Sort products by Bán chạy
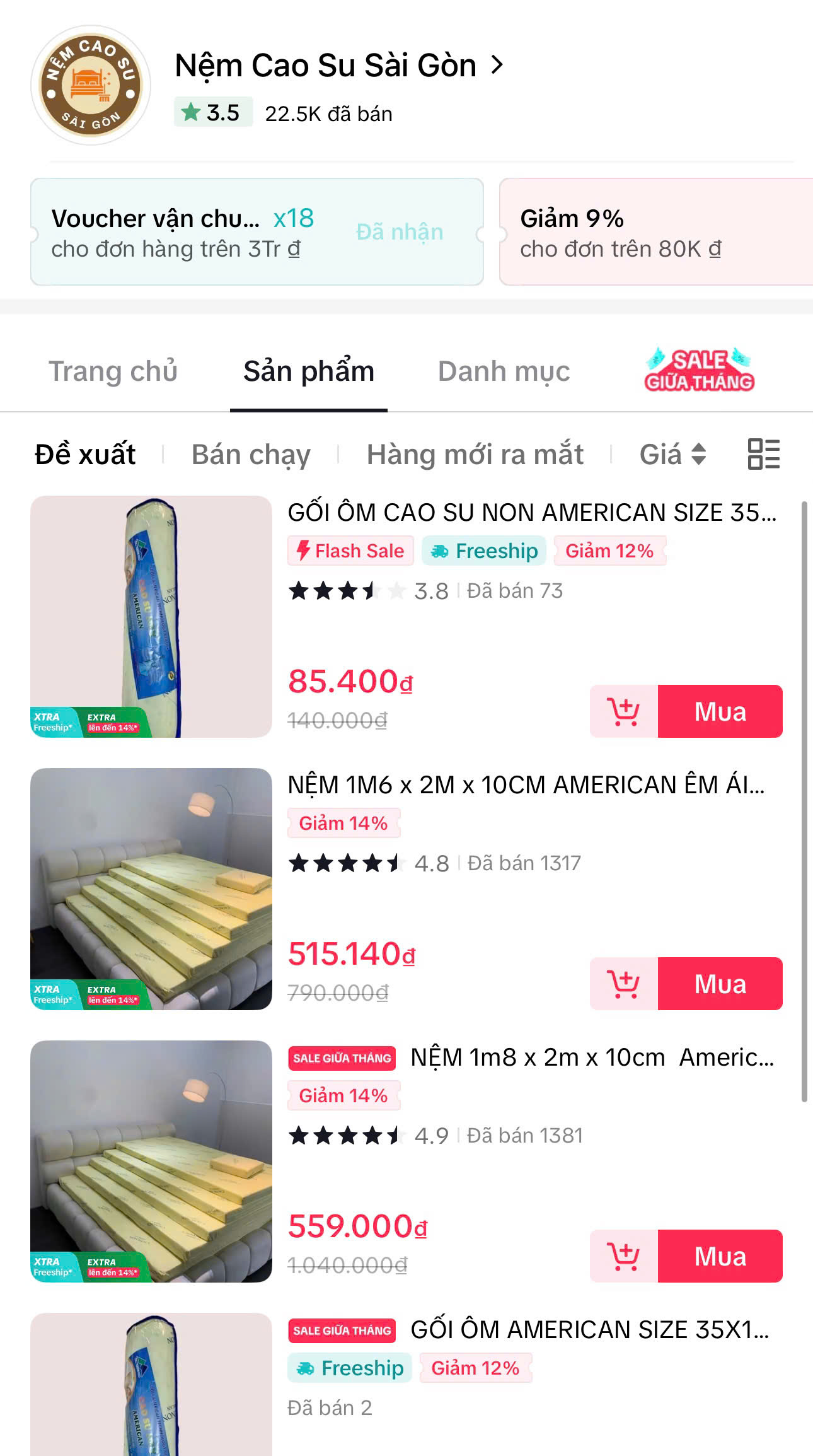Image resolution: width=813 pixels, height=1456 pixels. point(251,455)
